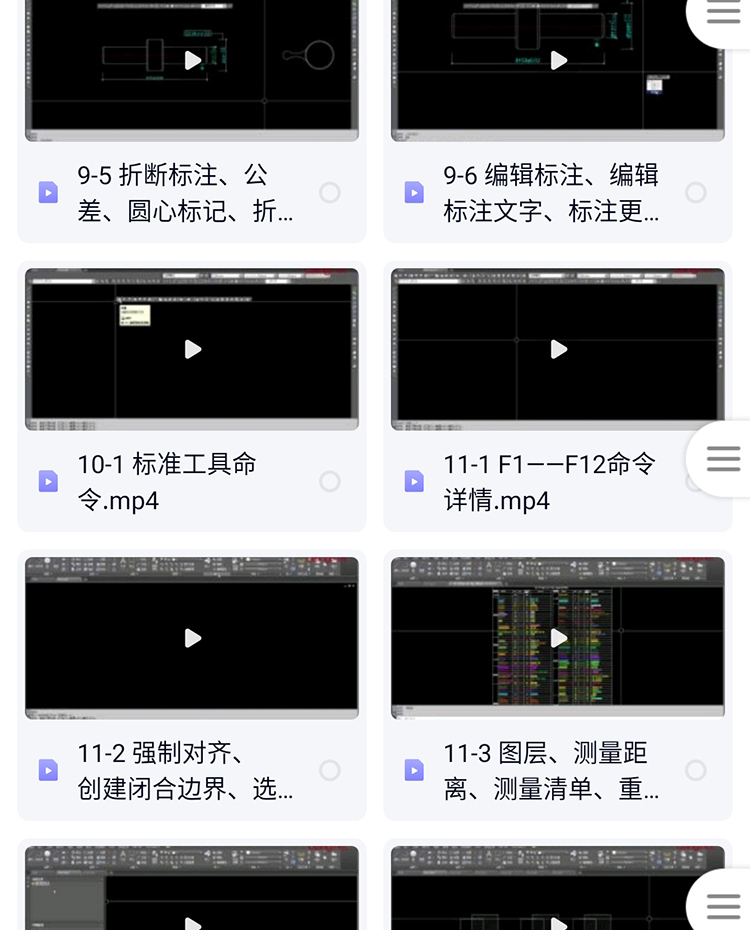Select the 9-5 折断标注 file checkbox

pos(330,193)
